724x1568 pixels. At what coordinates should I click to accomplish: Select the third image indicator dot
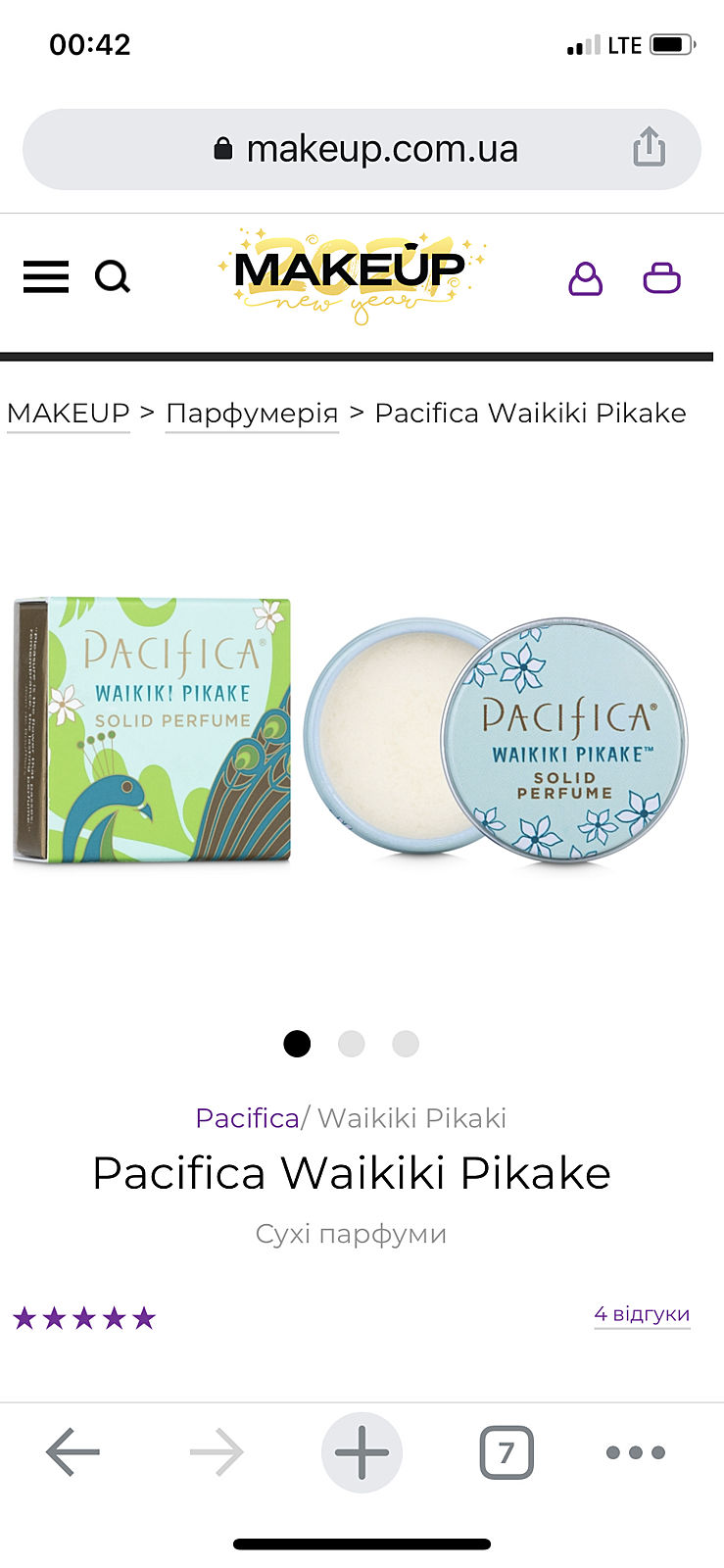(x=406, y=1044)
